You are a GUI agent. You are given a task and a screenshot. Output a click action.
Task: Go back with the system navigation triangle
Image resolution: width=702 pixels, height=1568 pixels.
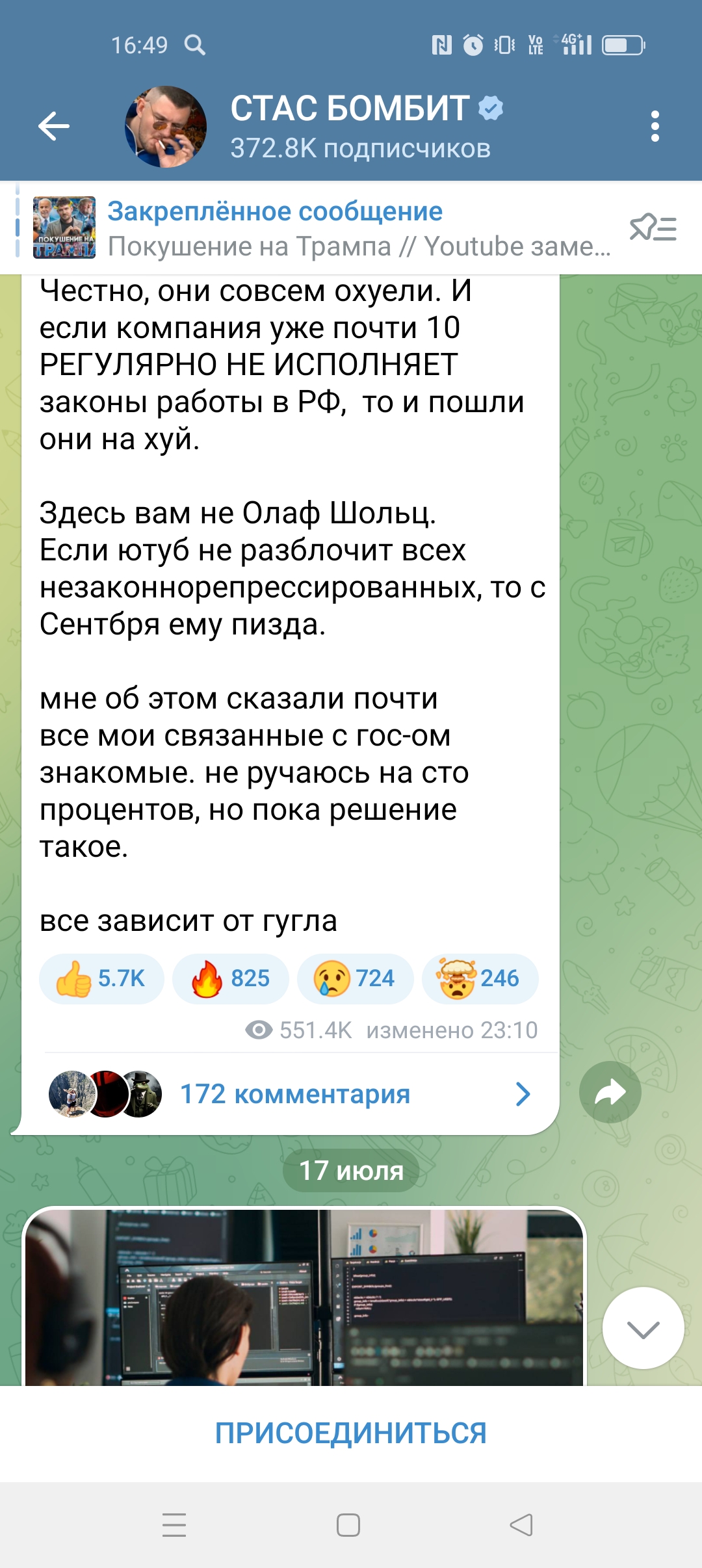tap(521, 1525)
